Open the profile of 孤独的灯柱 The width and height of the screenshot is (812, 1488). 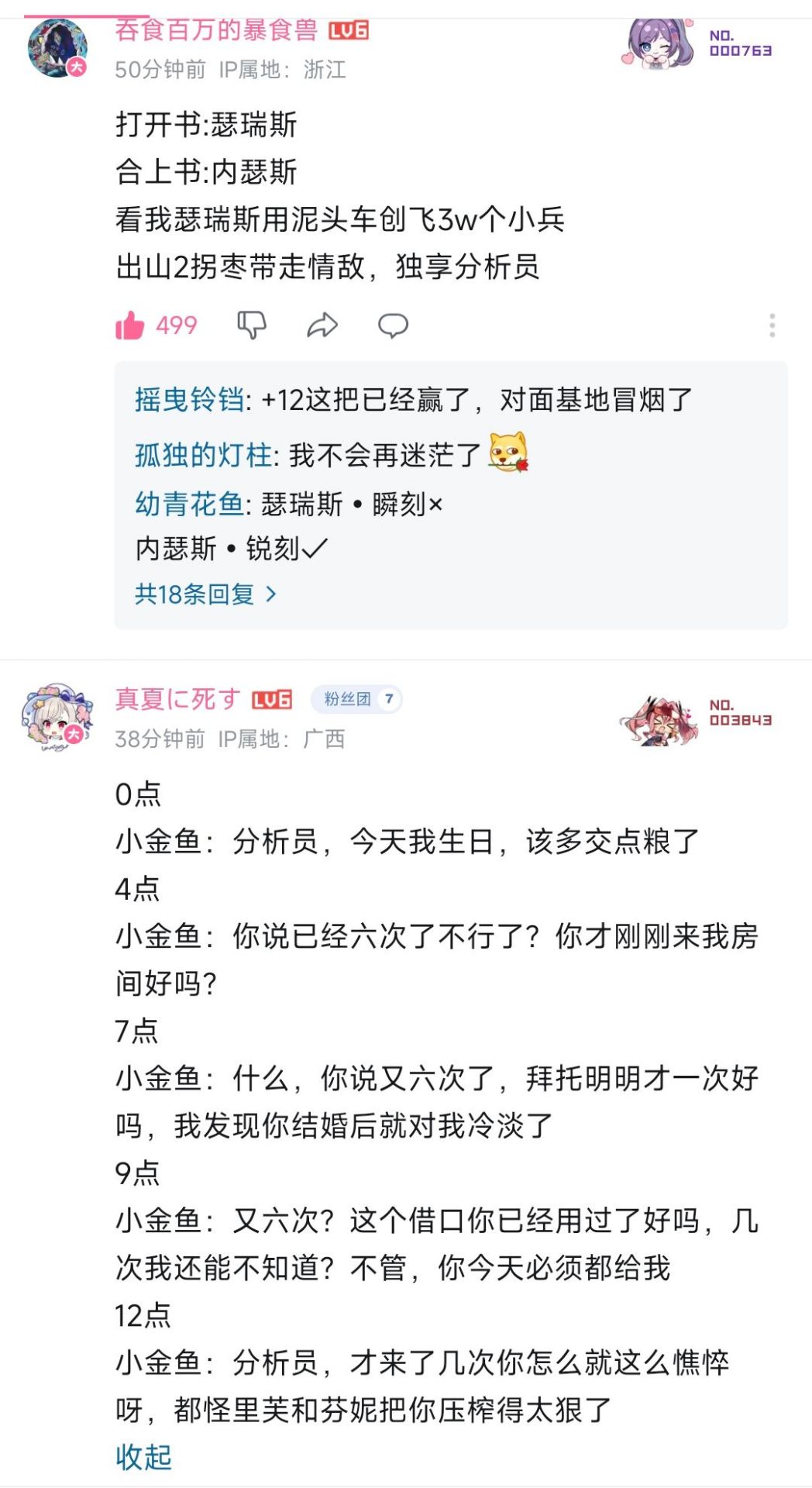point(203,455)
